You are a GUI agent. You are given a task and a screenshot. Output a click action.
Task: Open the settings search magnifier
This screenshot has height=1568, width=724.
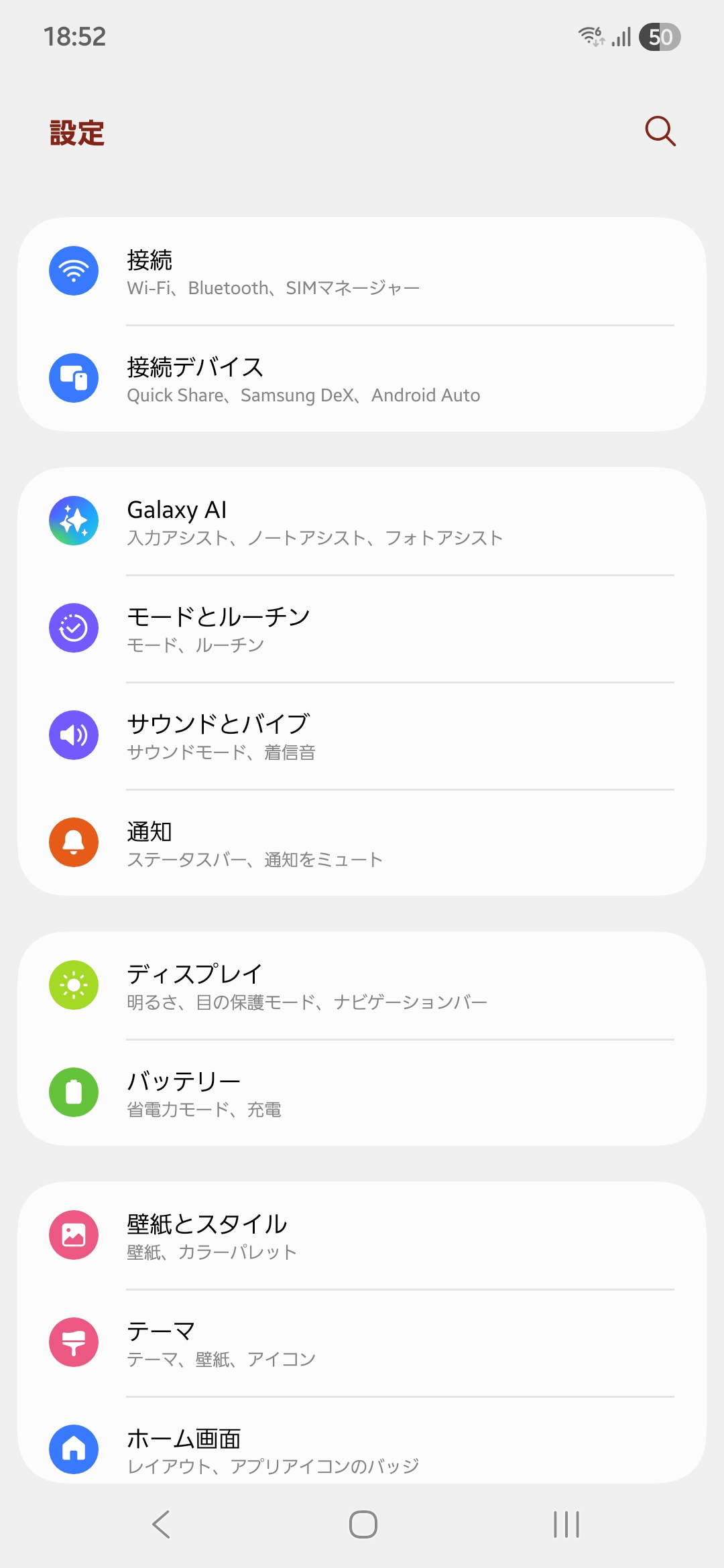pos(660,131)
